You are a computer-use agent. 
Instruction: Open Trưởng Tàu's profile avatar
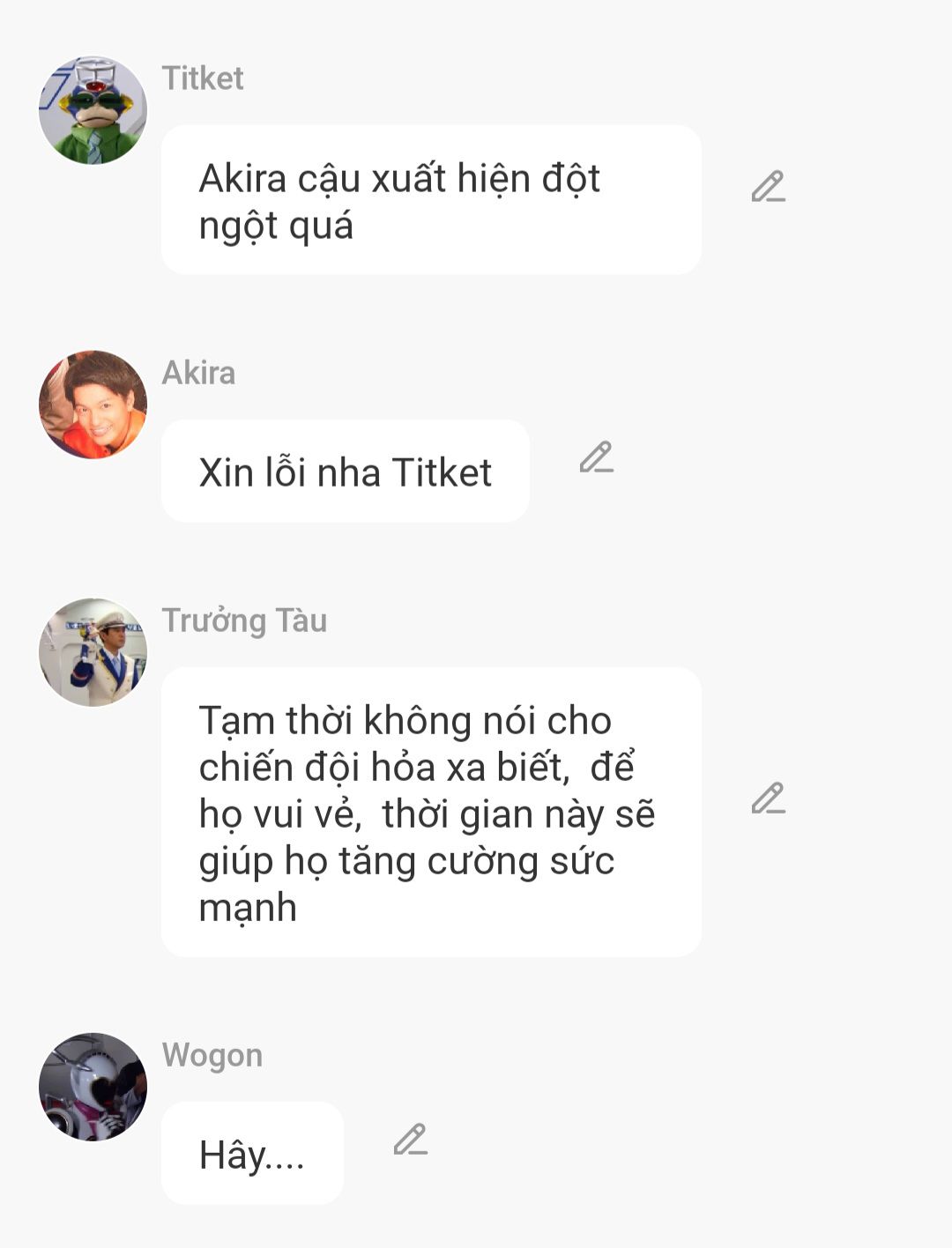(93, 652)
